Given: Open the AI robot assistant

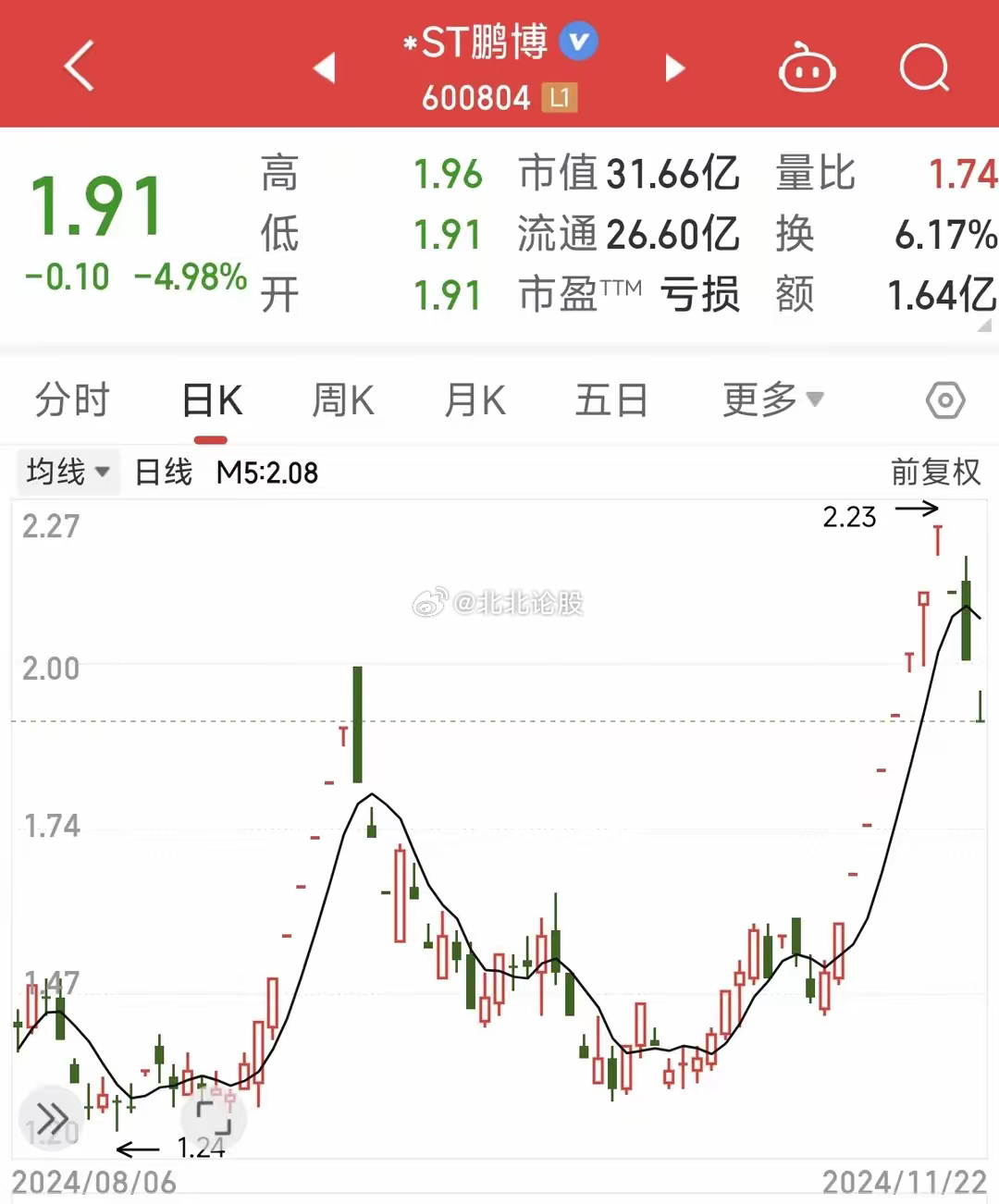Looking at the screenshot, I should (808, 68).
